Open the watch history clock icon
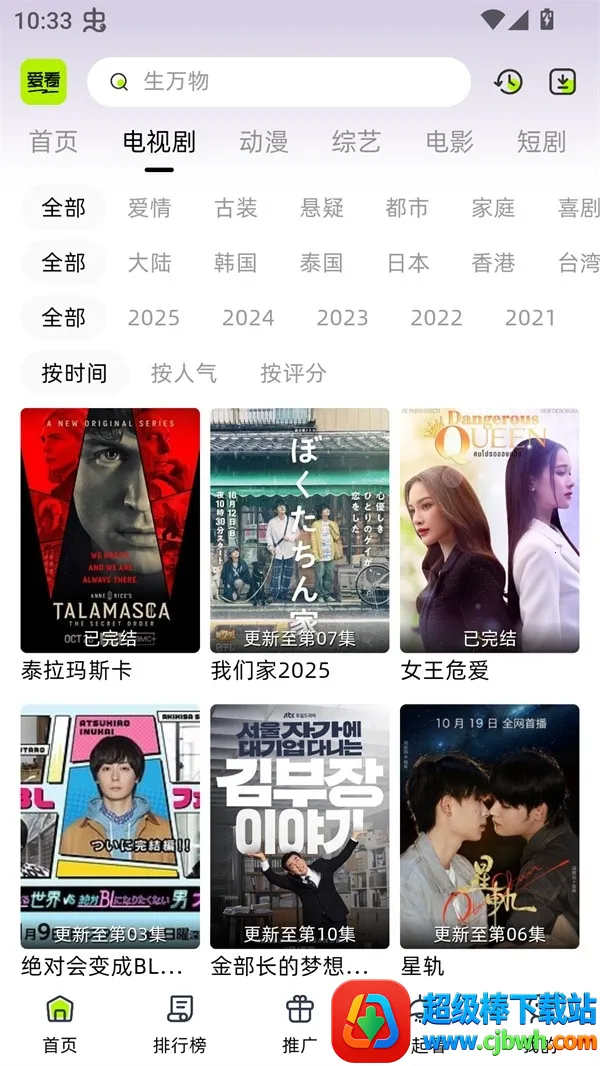600x1066 pixels. pyautogui.click(x=508, y=82)
